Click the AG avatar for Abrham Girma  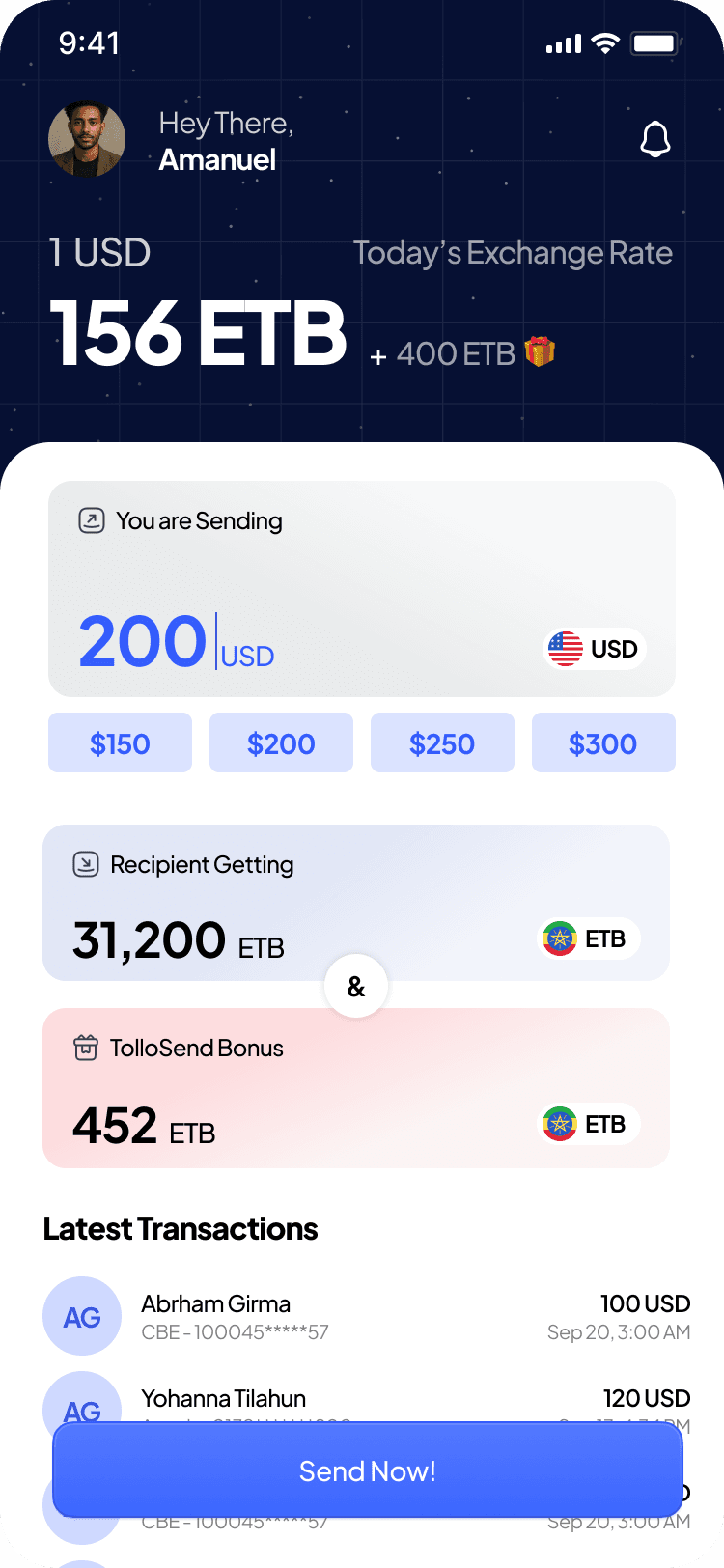coord(82,1316)
